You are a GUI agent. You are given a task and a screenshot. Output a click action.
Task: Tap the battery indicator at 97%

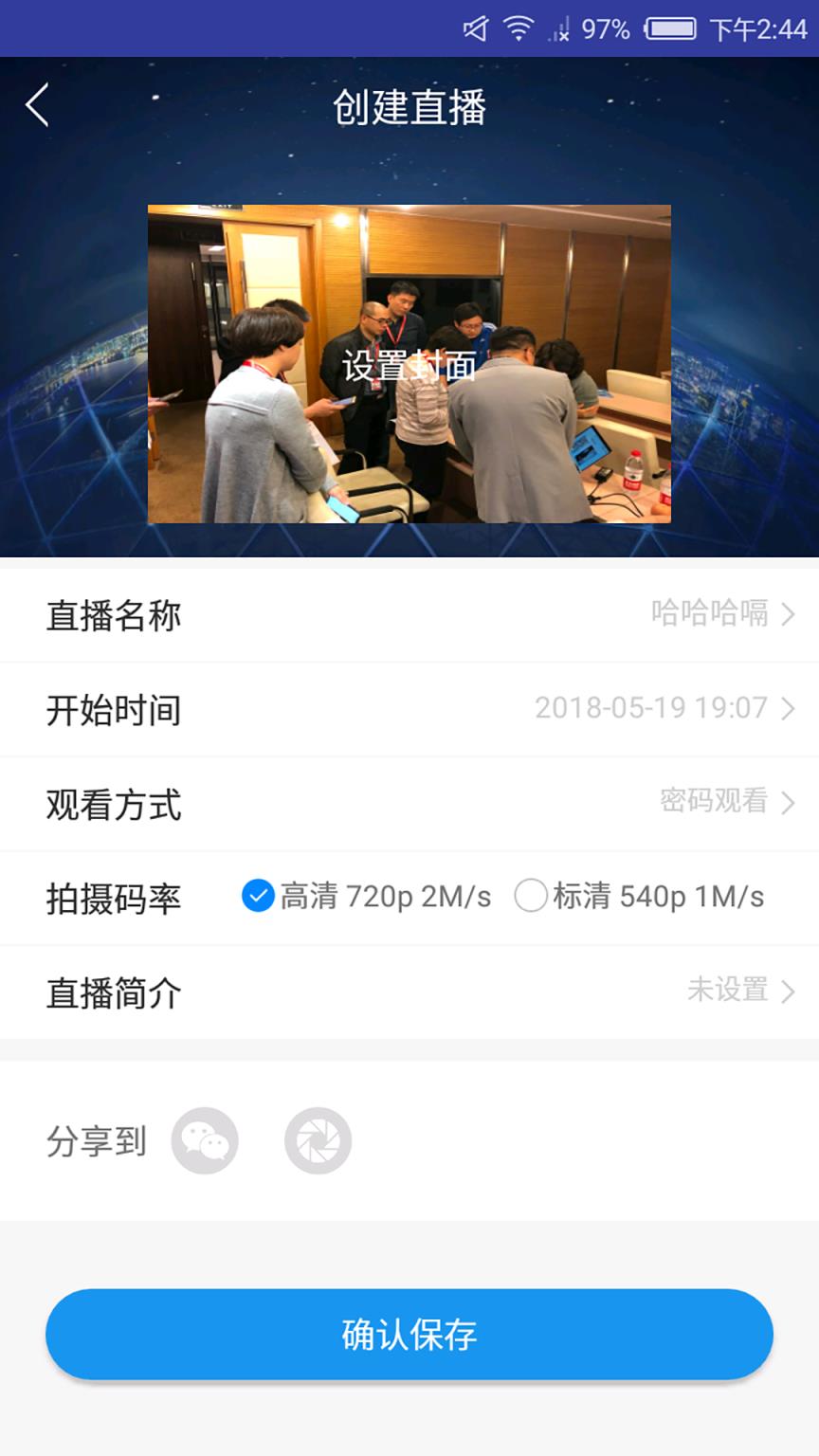click(671, 28)
